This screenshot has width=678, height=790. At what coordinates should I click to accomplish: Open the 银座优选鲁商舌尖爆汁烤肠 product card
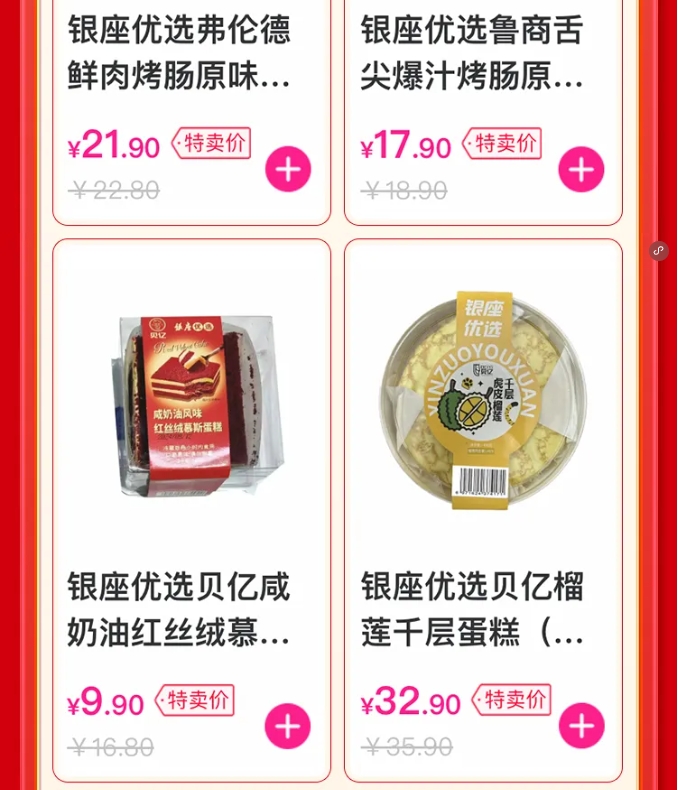(472, 55)
